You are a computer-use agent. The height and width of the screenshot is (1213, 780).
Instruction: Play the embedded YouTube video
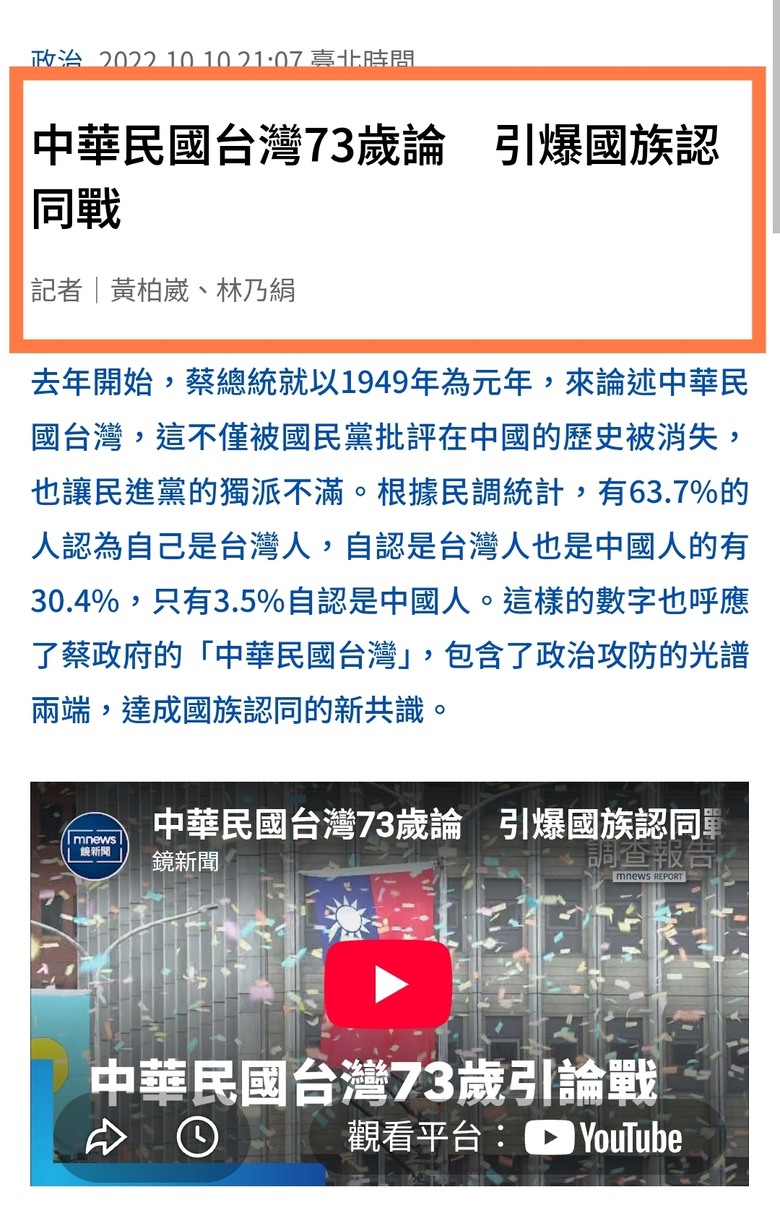[x=388, y=984]
